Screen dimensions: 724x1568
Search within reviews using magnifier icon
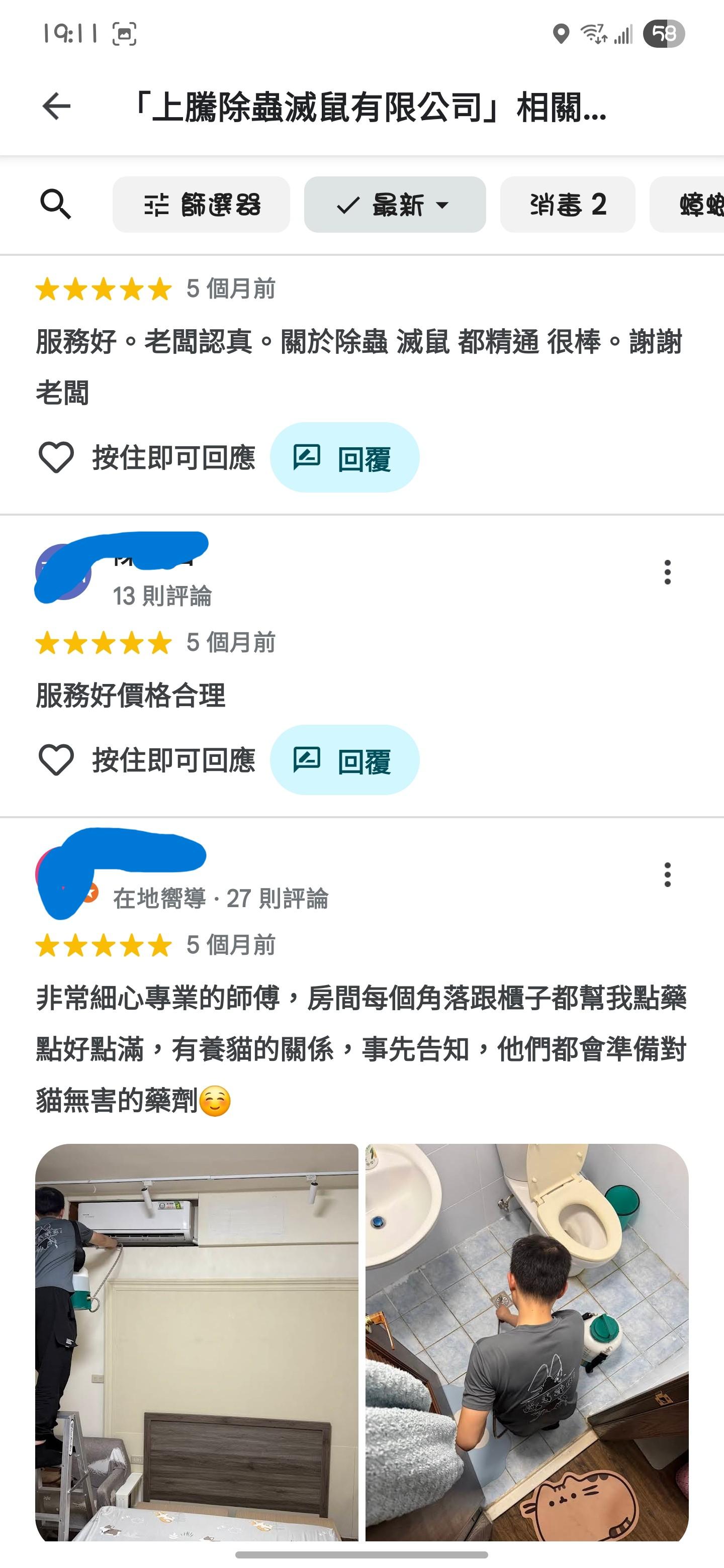pos(55,204)
